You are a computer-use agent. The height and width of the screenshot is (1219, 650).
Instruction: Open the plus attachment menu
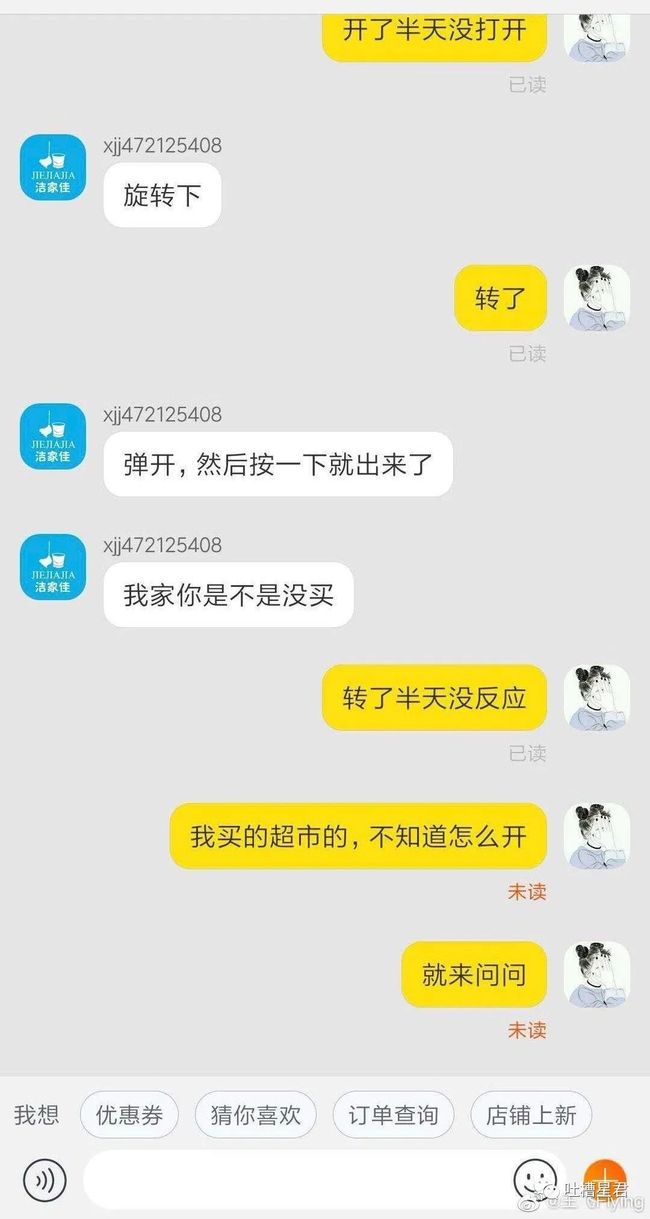coord(604,1181)
